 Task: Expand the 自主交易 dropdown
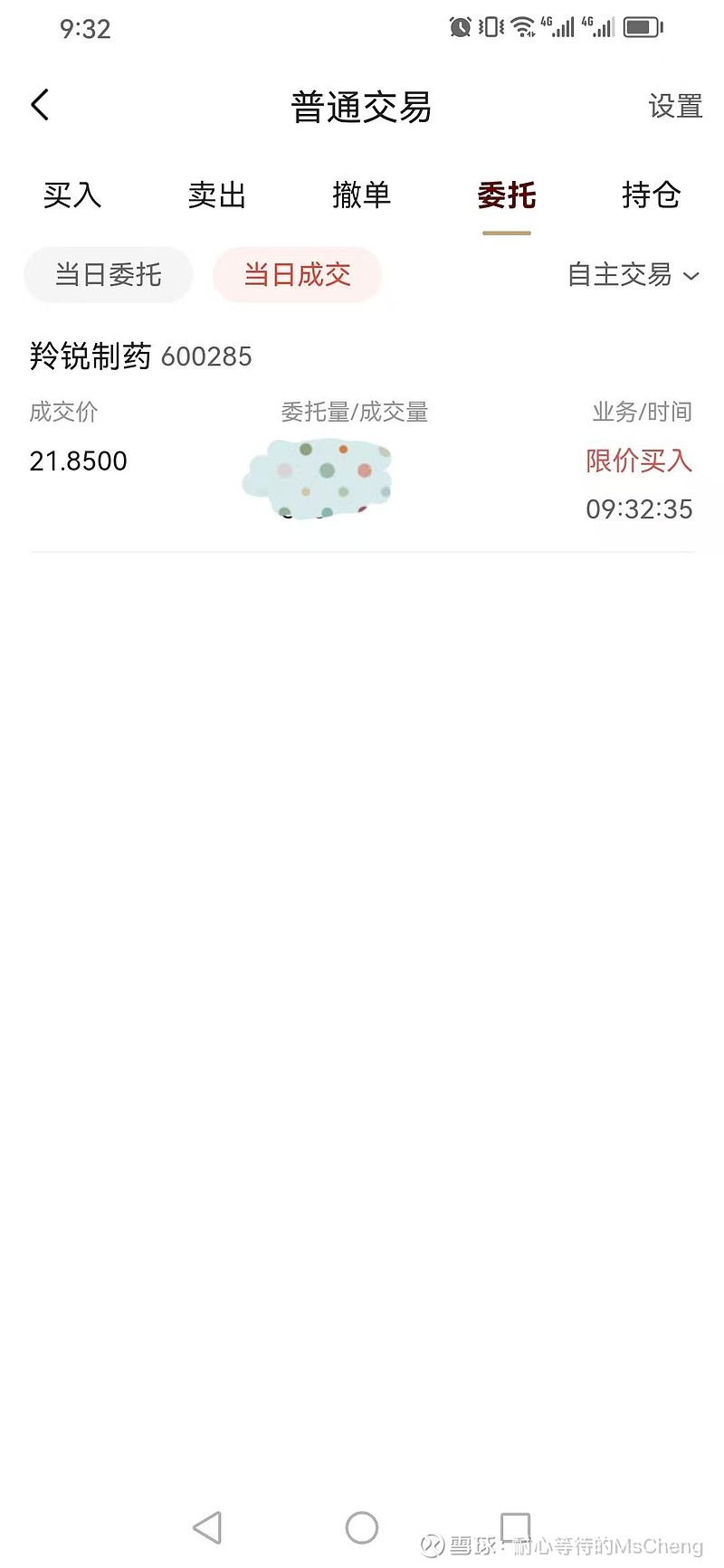[633, 275]
